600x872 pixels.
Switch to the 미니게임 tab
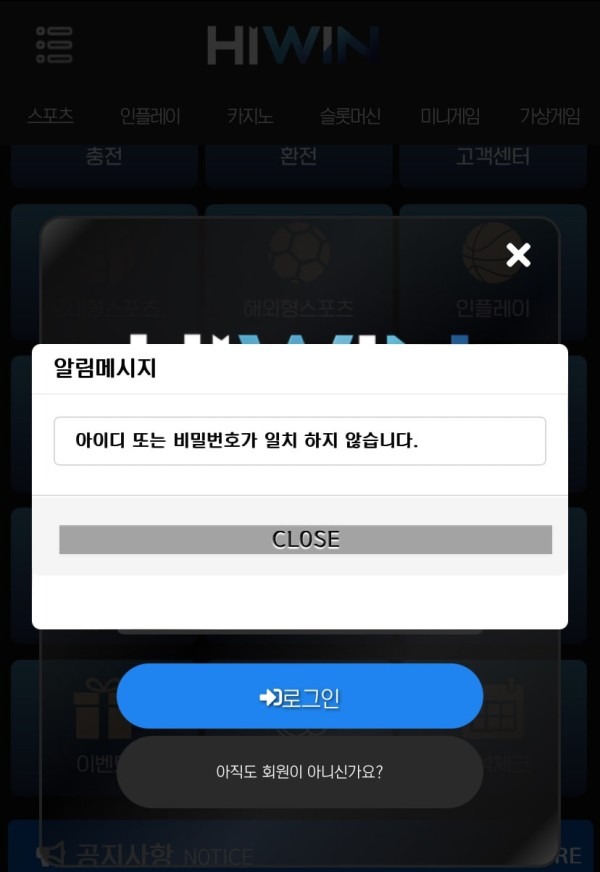(x=450, y=116)
